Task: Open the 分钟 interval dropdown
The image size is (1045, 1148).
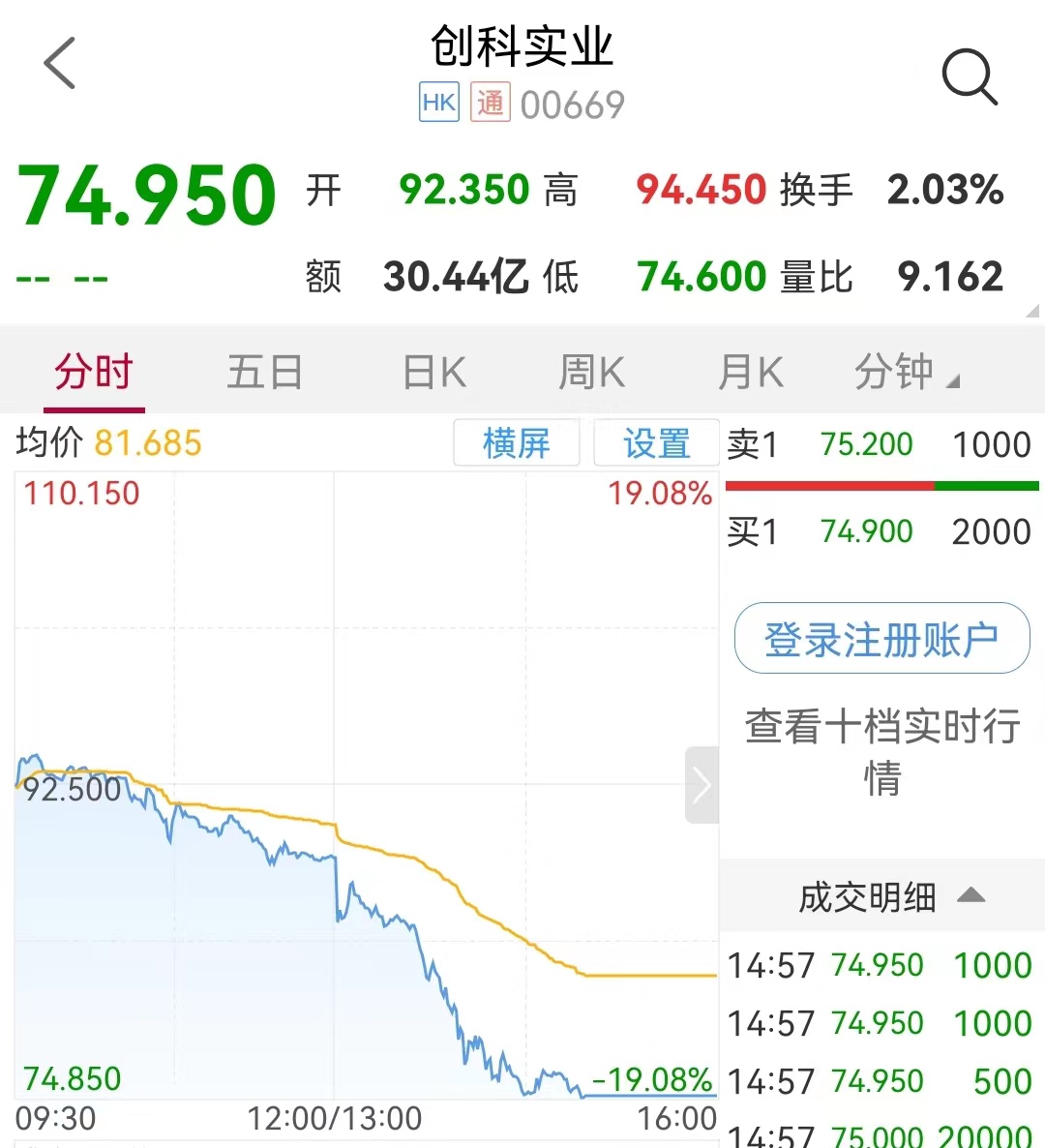Action: (x=906, y=373)
